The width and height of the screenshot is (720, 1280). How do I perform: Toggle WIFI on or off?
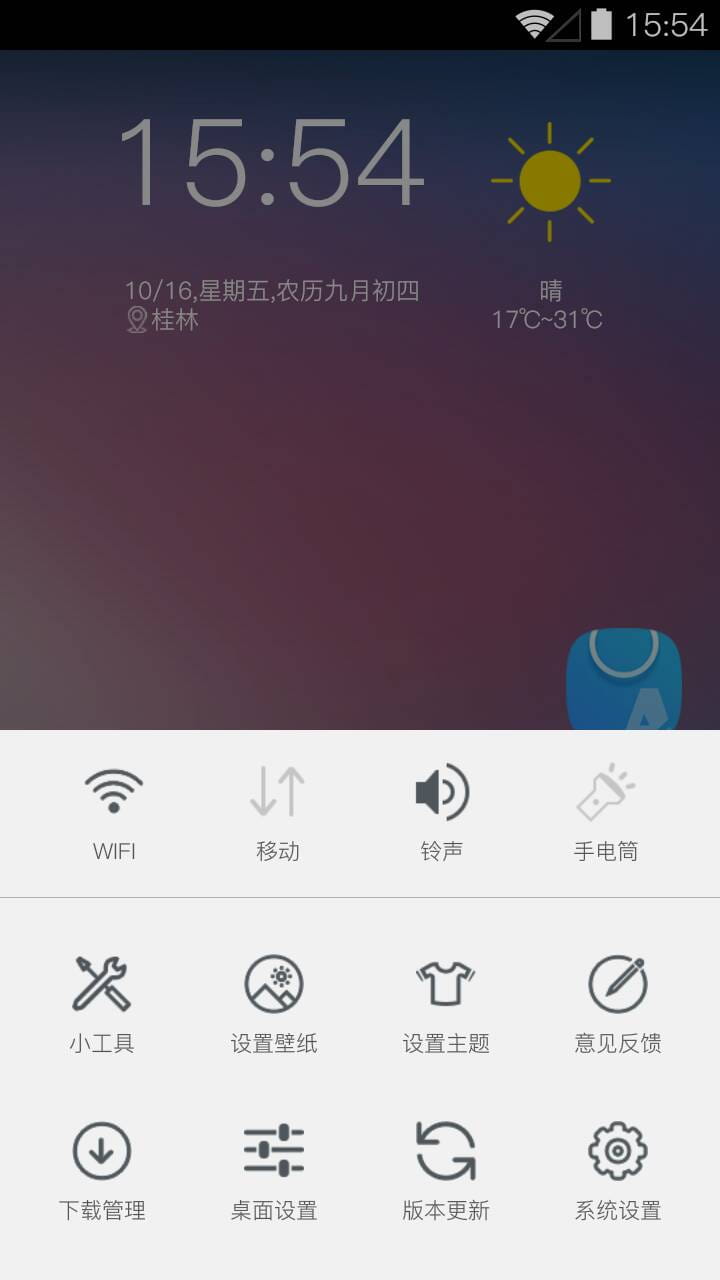coord(112,810)
